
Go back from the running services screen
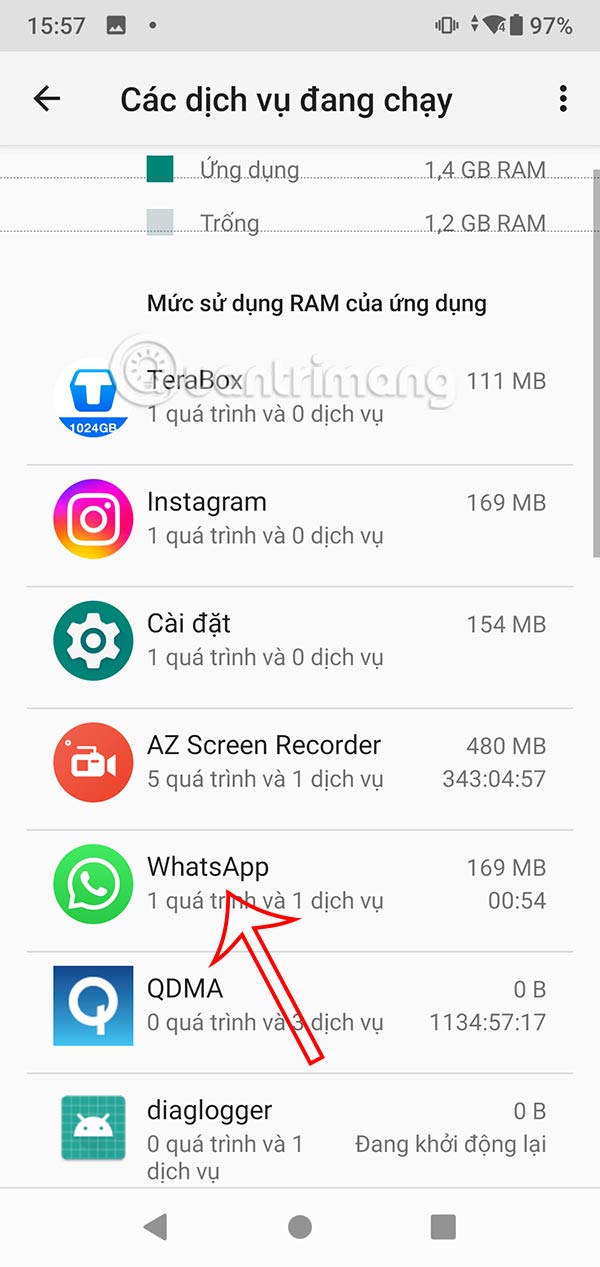(x=47, y=98)
